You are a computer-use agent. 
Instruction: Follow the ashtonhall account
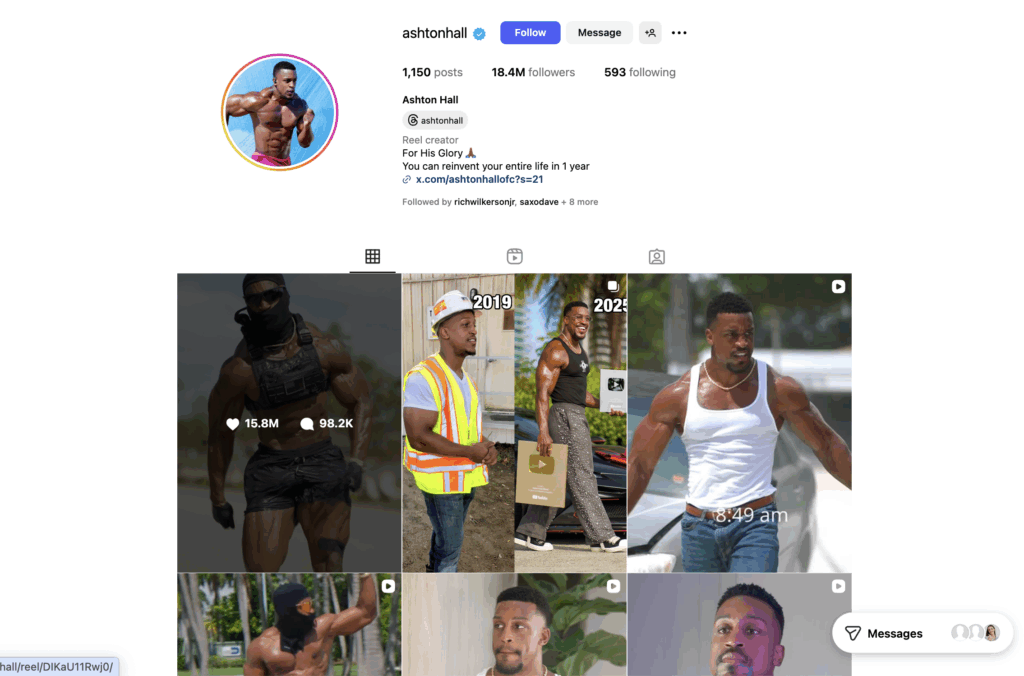pos(530,33)
